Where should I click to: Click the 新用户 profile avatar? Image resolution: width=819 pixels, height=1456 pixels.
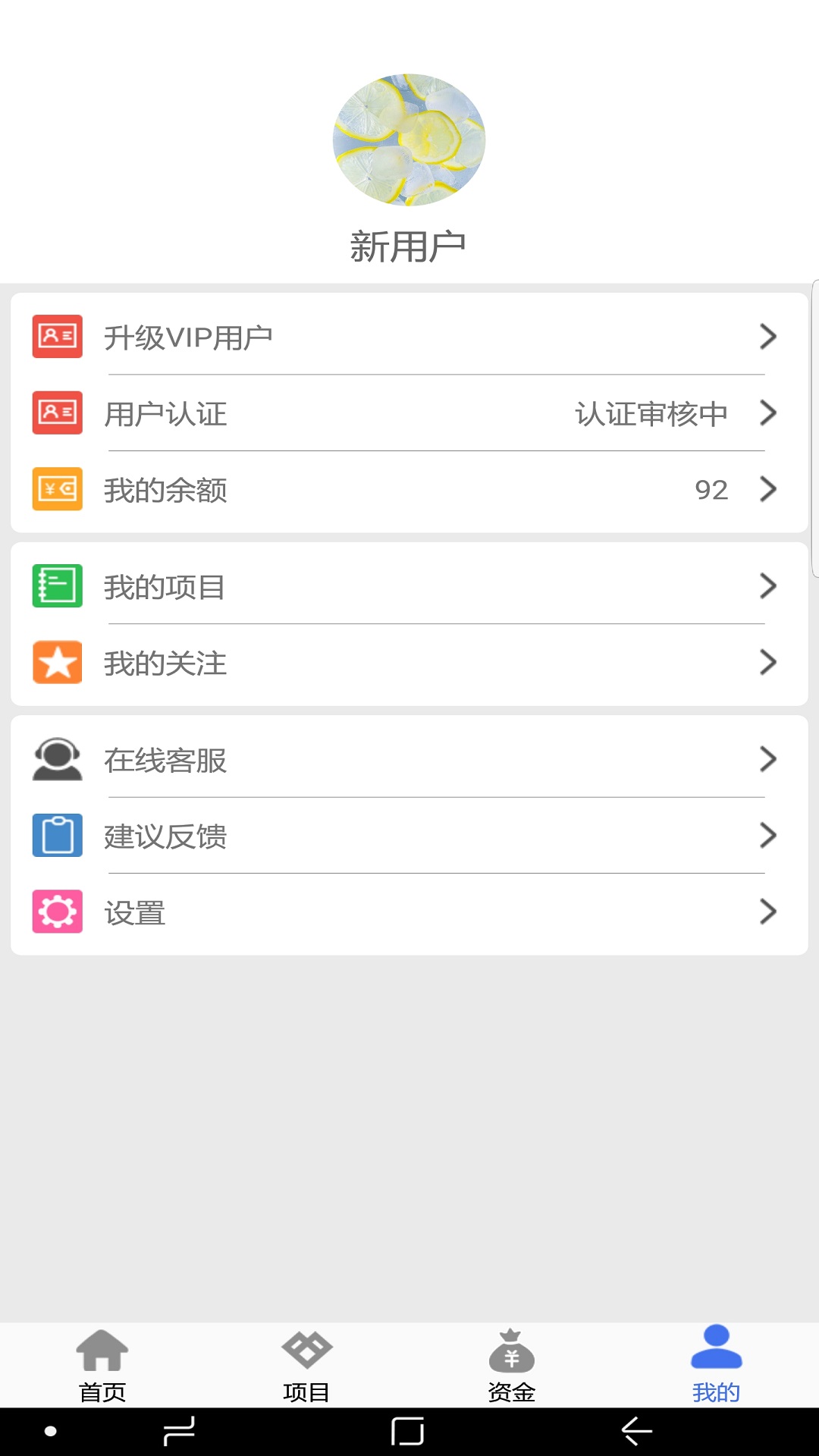tap(409, 141)
